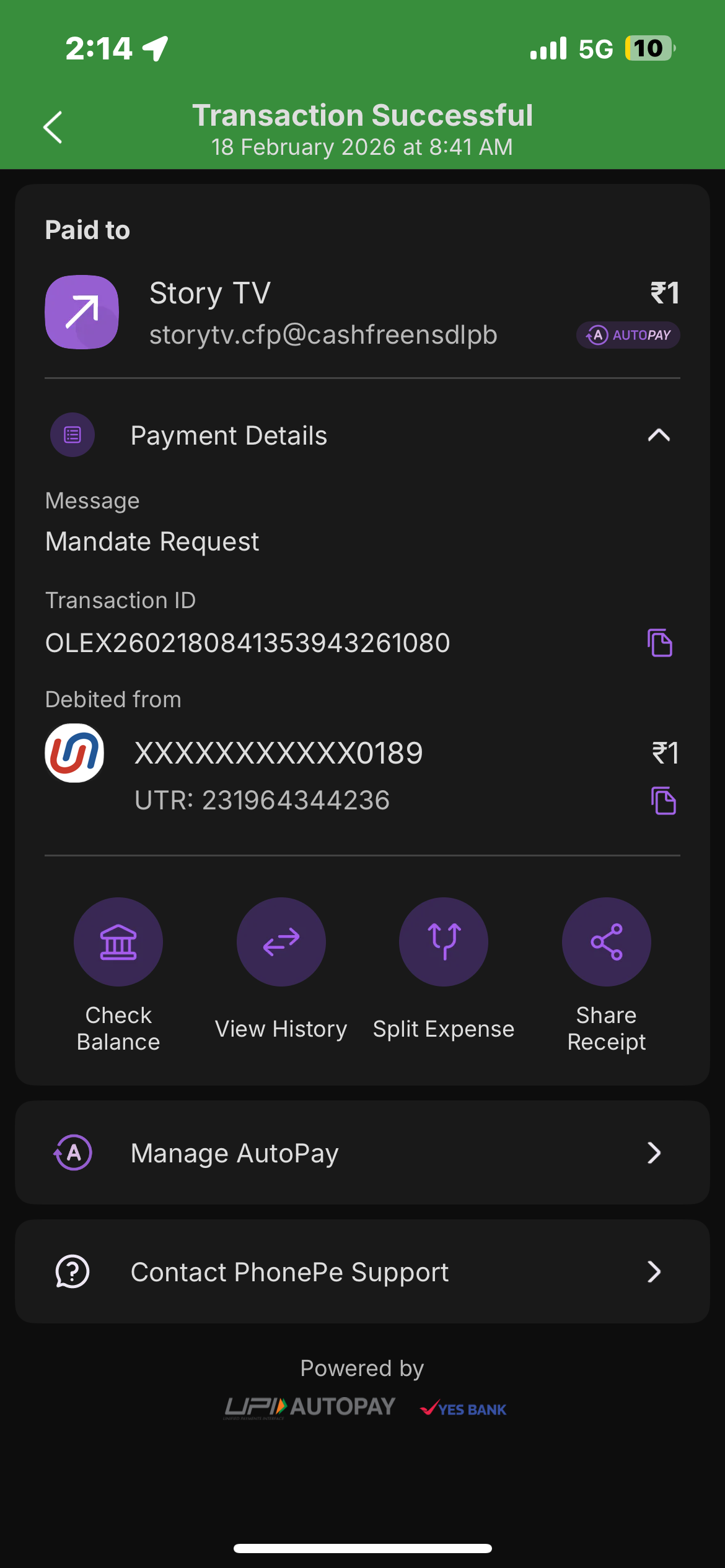Viewport: 725px width, 1568px height.
Task: Open View History
Action: (x=281, y=942)
